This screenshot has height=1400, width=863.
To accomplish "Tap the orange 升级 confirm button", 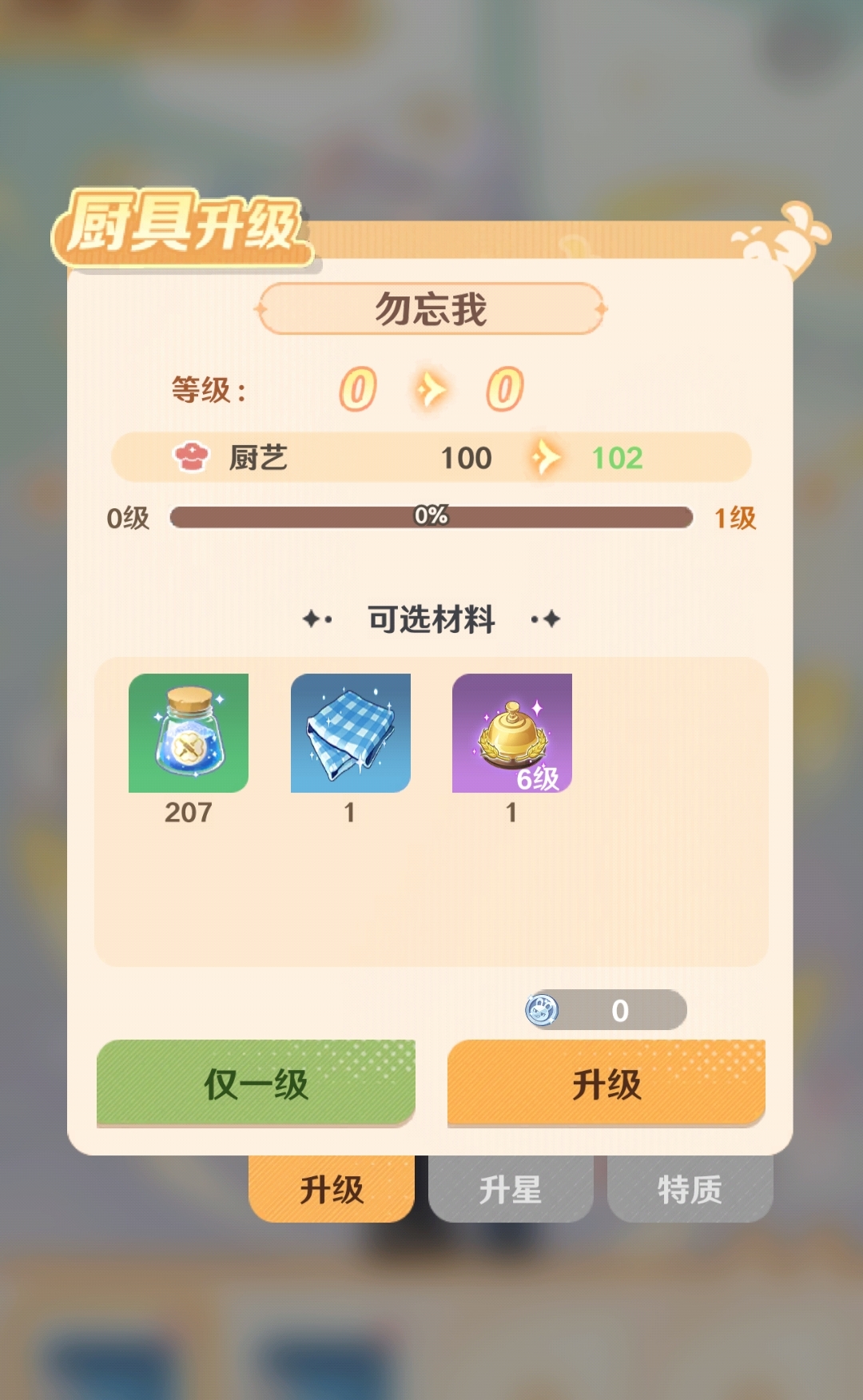I will 606,1083.
